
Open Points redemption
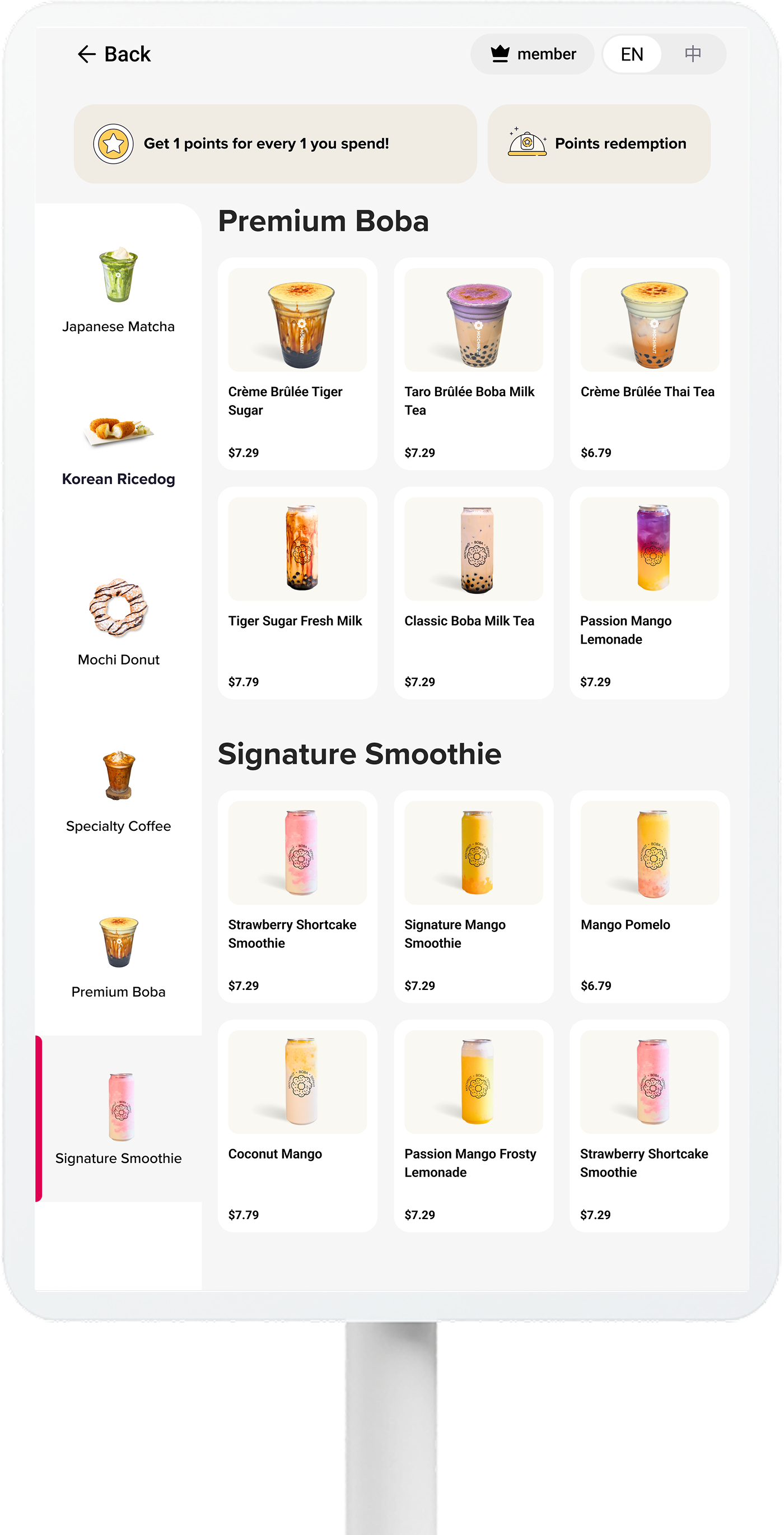[x=599, y=143]
